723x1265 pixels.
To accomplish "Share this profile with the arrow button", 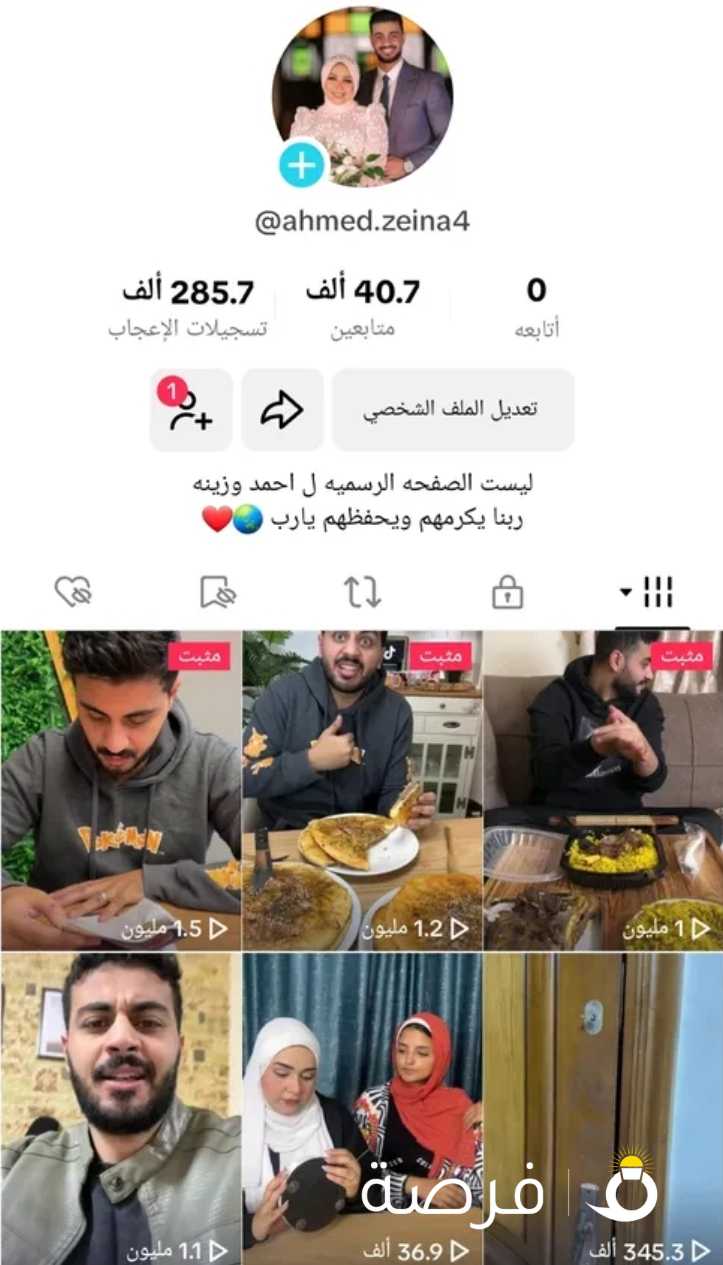I will (x=282, y=410).
